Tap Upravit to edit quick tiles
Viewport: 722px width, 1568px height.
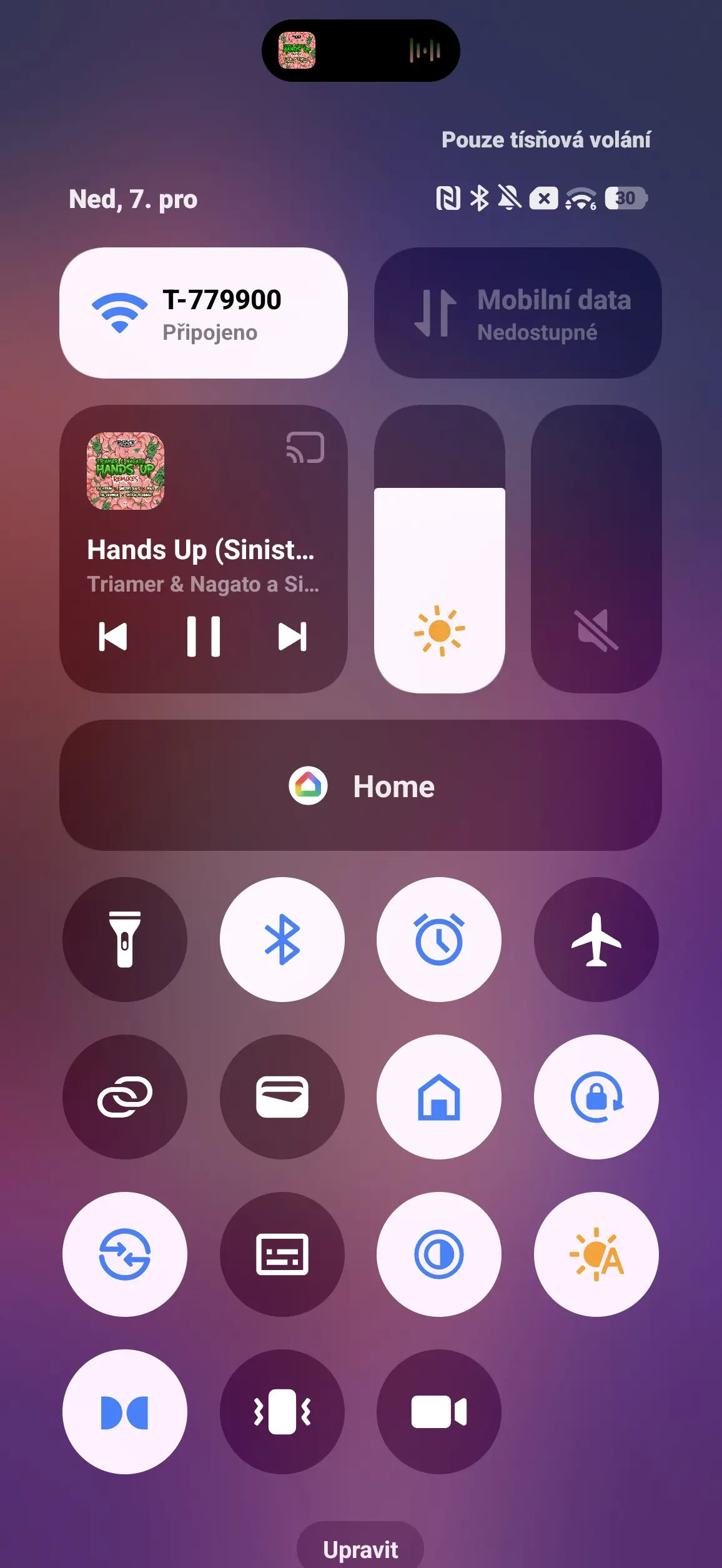(x=360, y=1549)
